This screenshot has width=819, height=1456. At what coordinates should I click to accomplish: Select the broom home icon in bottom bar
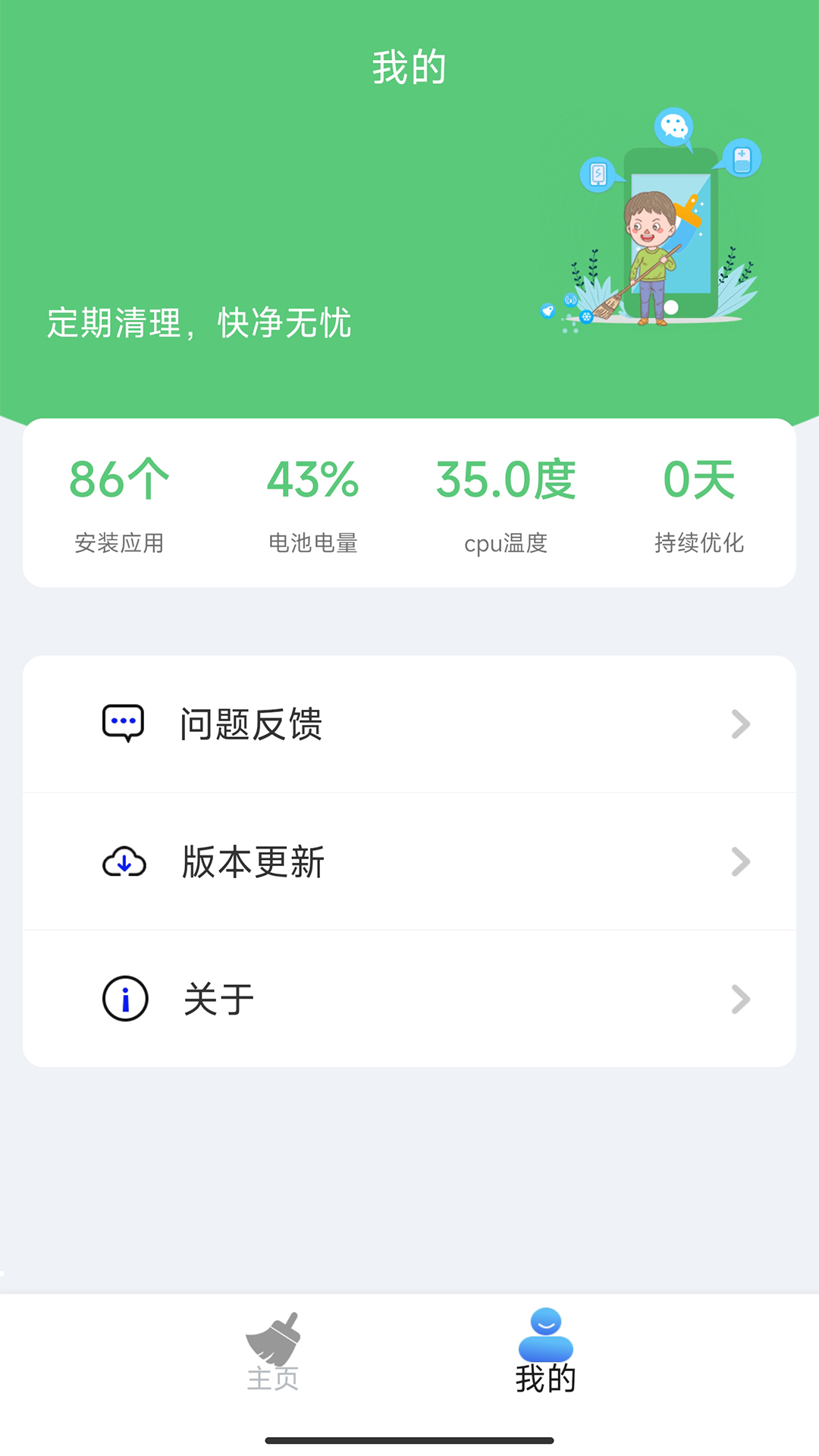point(275,1338)
